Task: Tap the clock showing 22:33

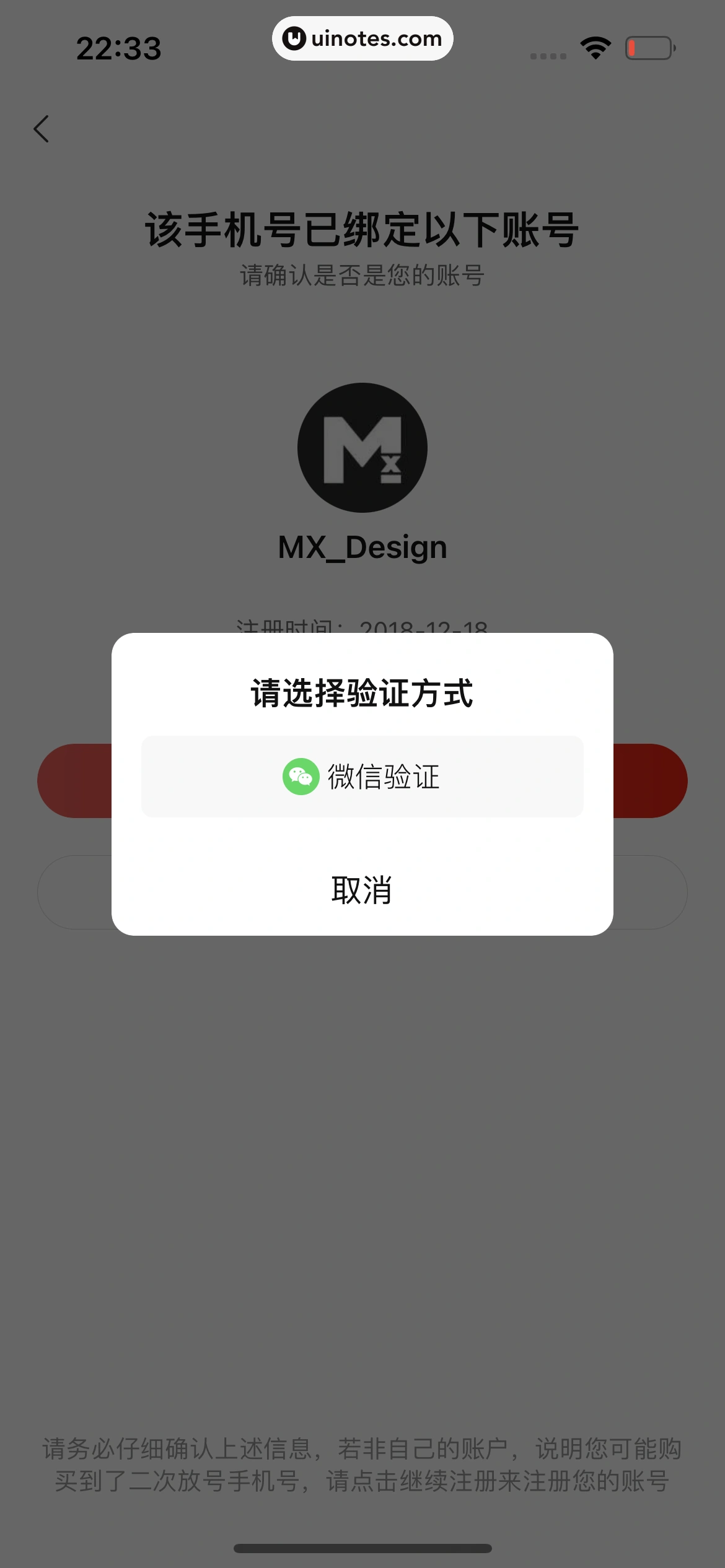Action: [119, 48]
